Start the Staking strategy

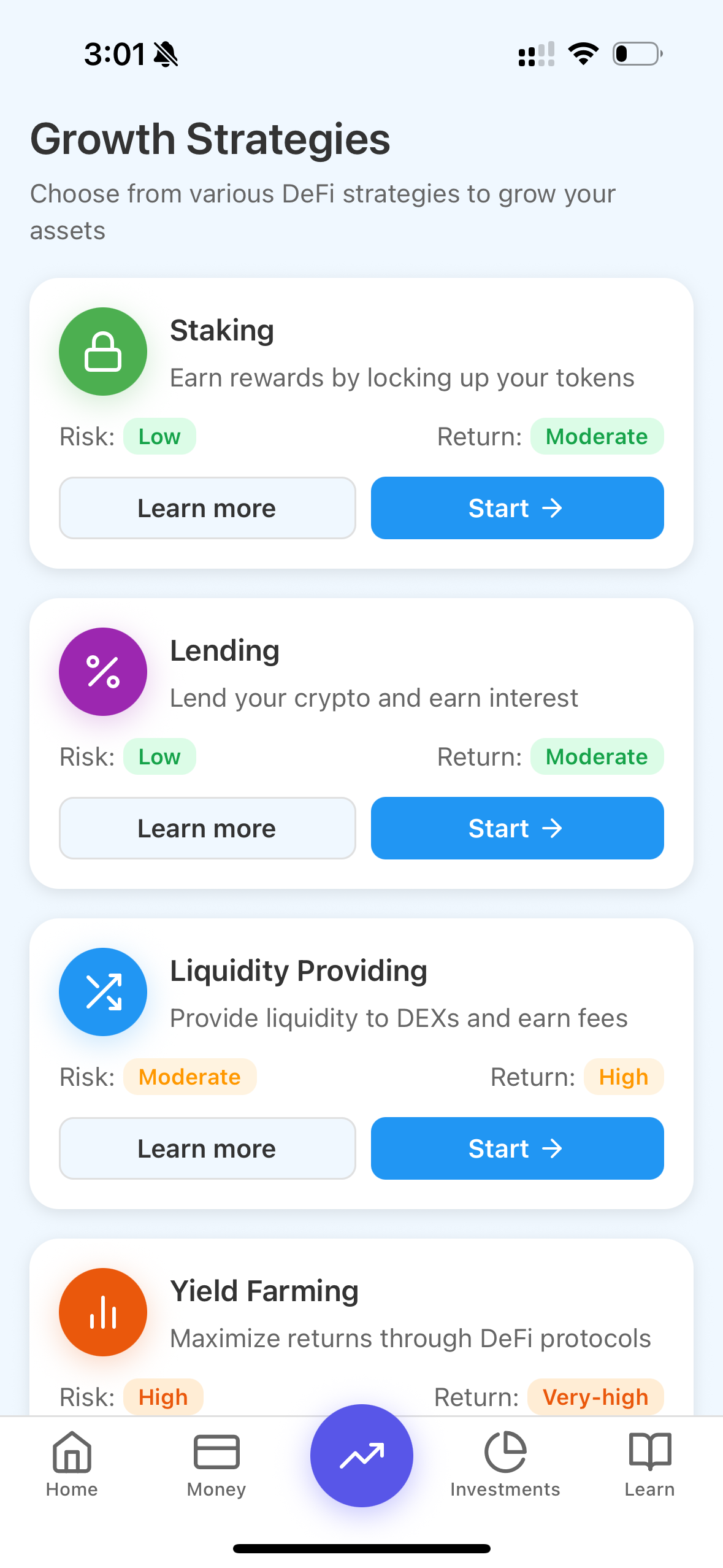(517, 508)
